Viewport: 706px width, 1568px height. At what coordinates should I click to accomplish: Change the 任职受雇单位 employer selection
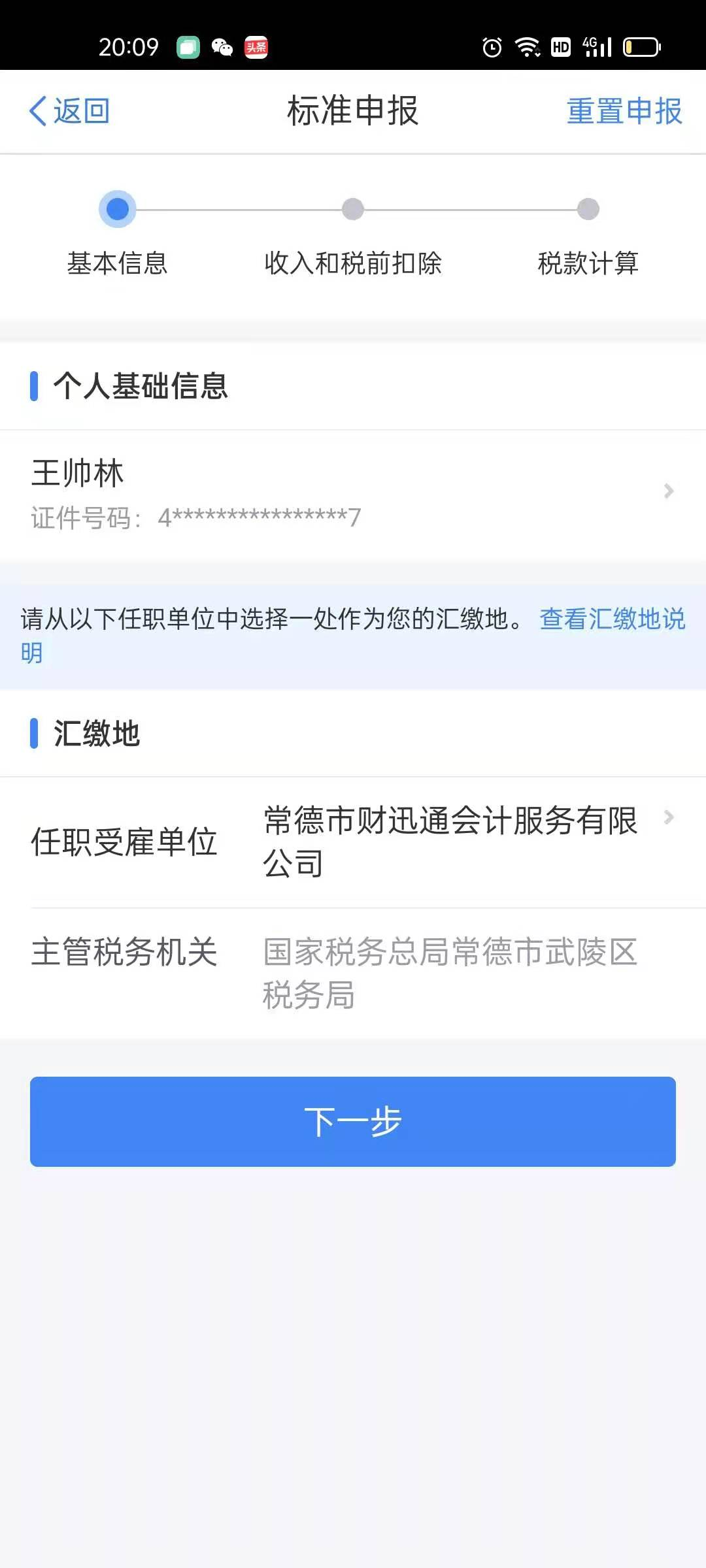pyautogui.click(x=451, y=841)
